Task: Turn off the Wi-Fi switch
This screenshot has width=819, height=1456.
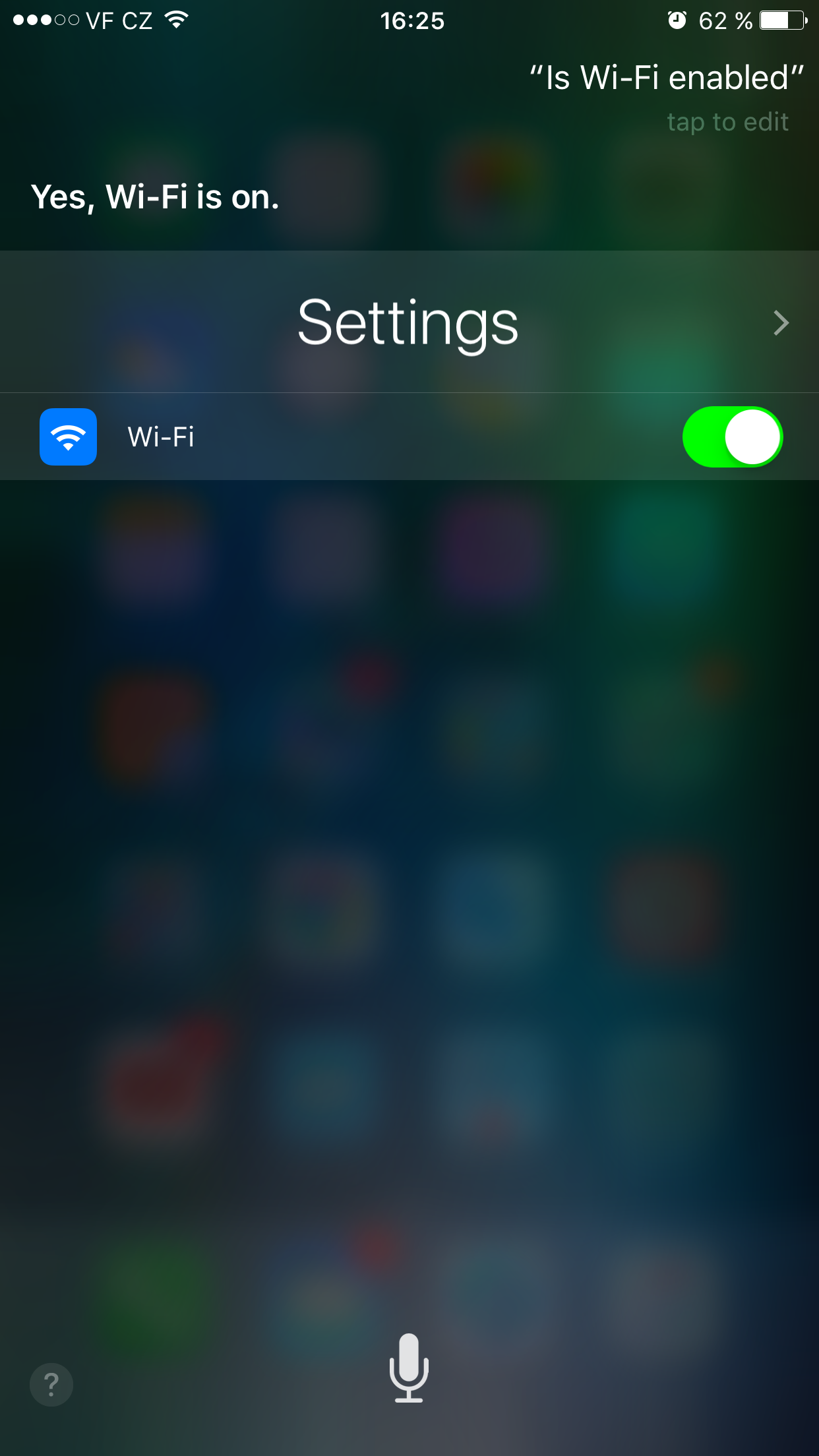Action: [x=732, y=437]
